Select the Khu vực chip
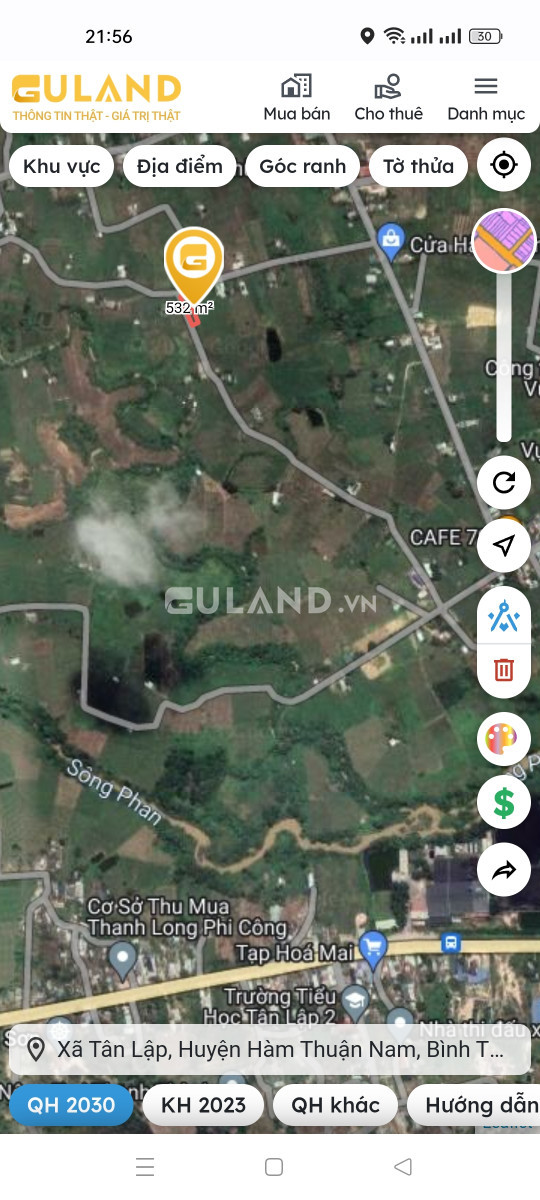This screenshot has width=540, height=1200. pos(62,166)
